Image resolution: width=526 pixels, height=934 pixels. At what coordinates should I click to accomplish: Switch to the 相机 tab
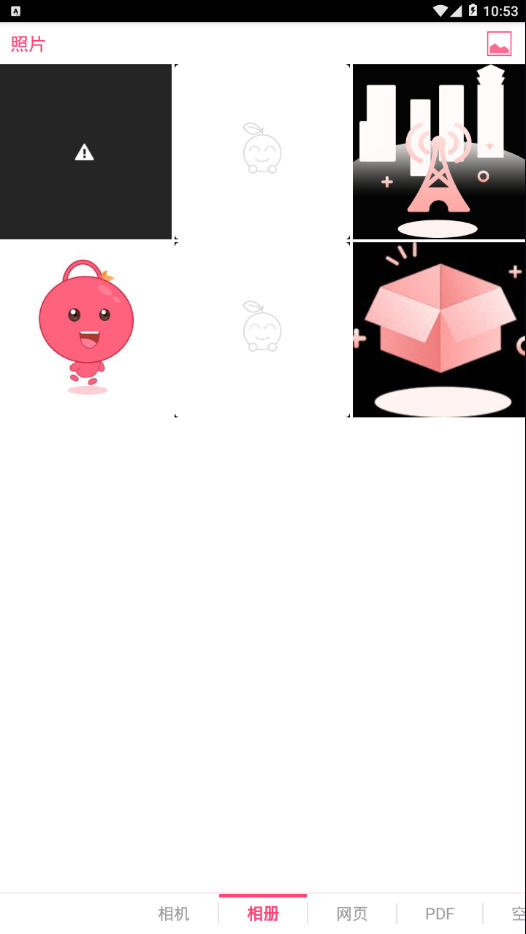(173, 913)
